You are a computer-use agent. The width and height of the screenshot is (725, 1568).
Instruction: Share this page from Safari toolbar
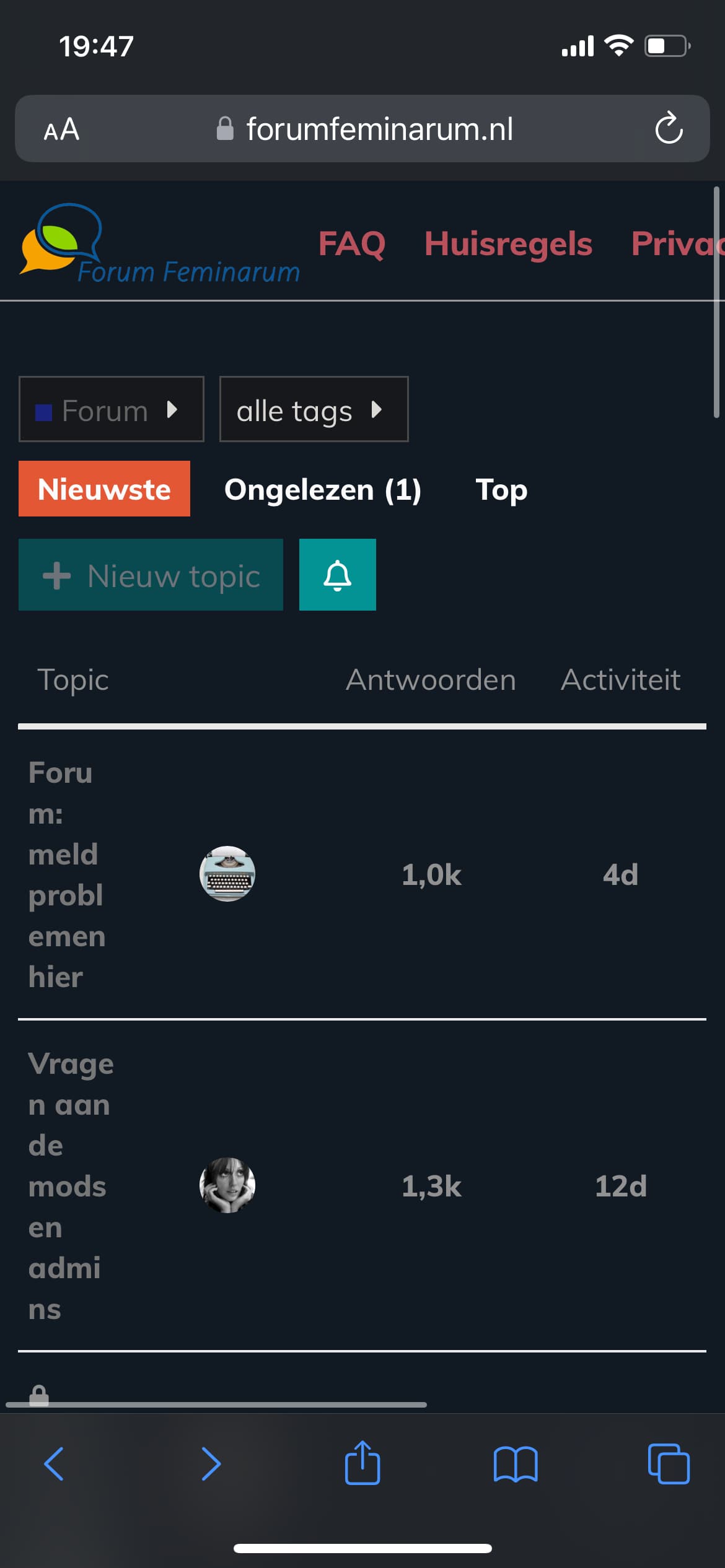[x=362, y=1463]
